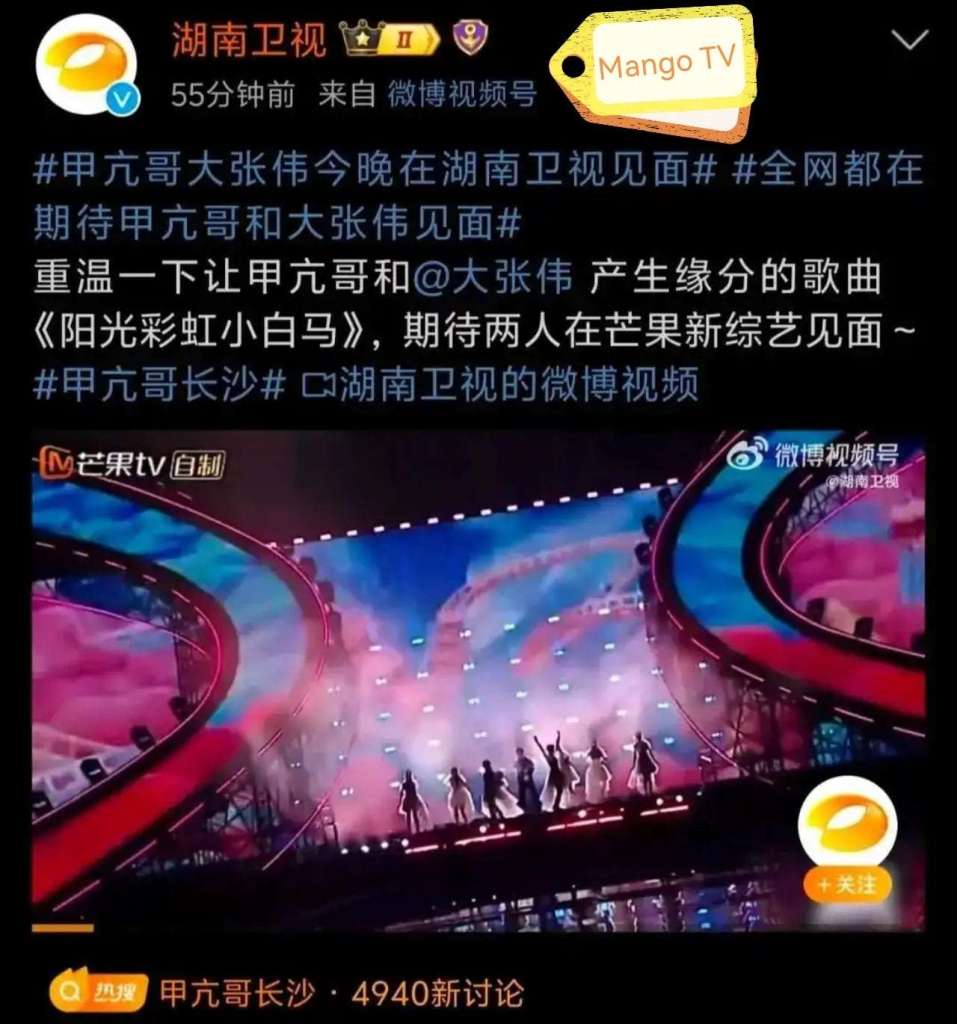Open the #甲亢哥长沙# hashtag in the post
The width and height of the screenshot is (957, 1024).
(x=160, y=385)
